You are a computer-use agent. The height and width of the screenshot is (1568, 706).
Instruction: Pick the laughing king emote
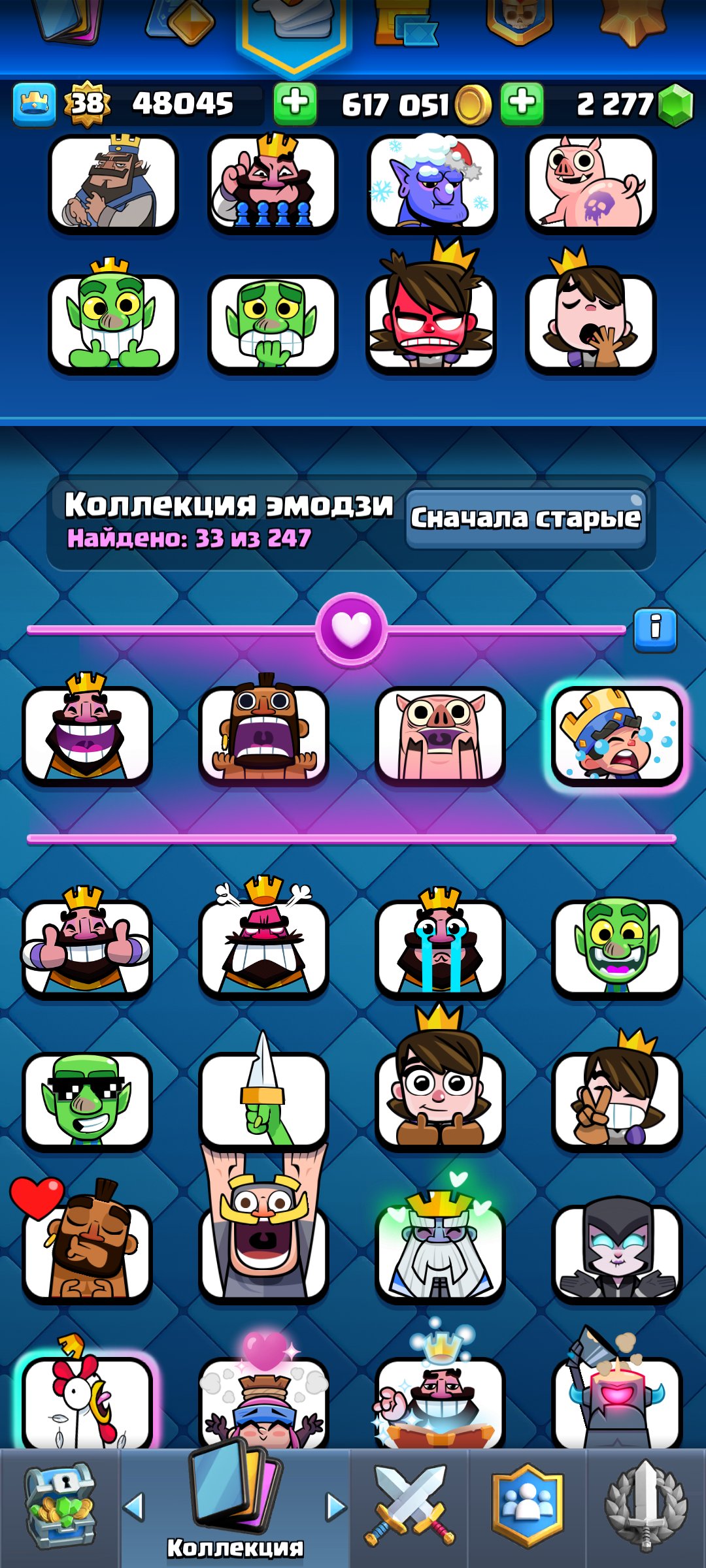pos(87,733)
